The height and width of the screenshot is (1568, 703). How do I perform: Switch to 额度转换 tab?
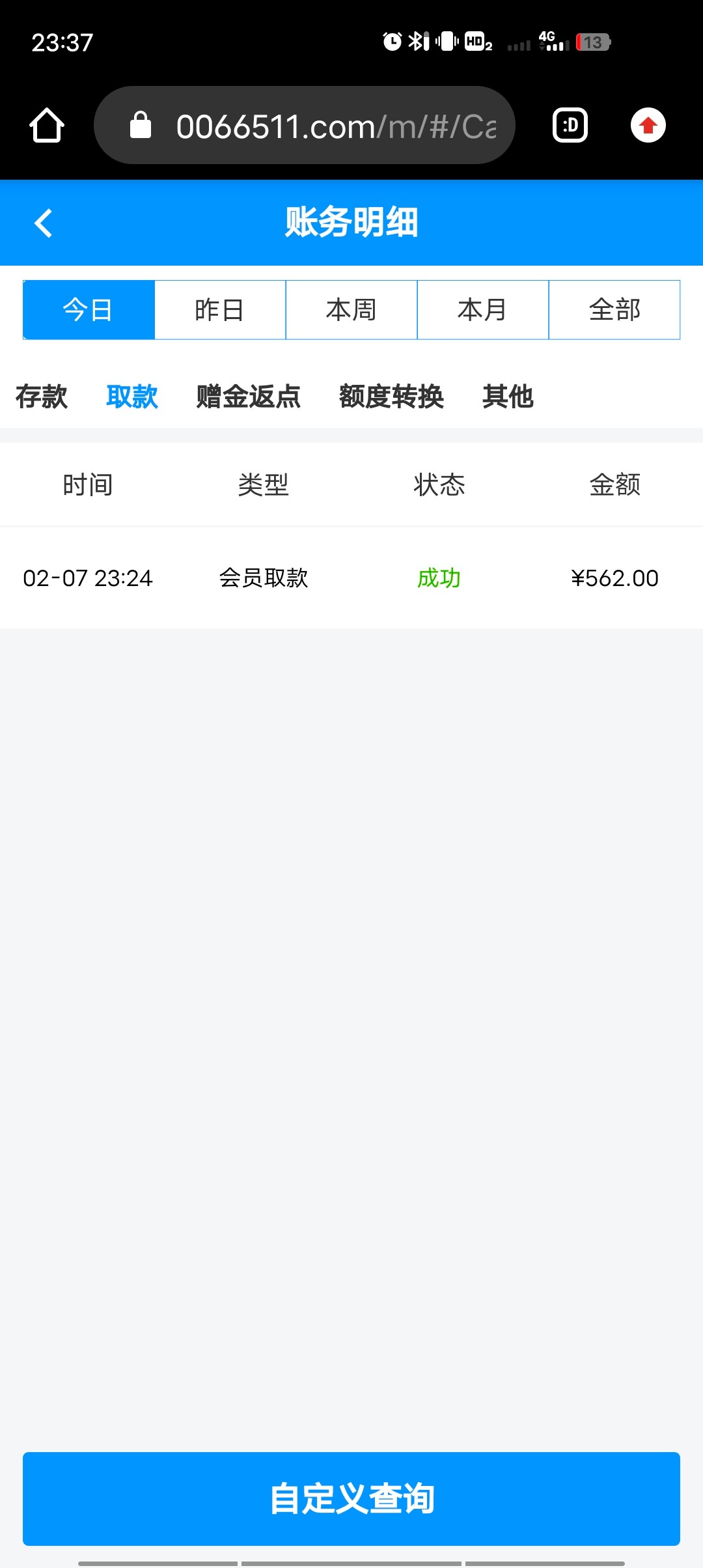pos(391,397)
